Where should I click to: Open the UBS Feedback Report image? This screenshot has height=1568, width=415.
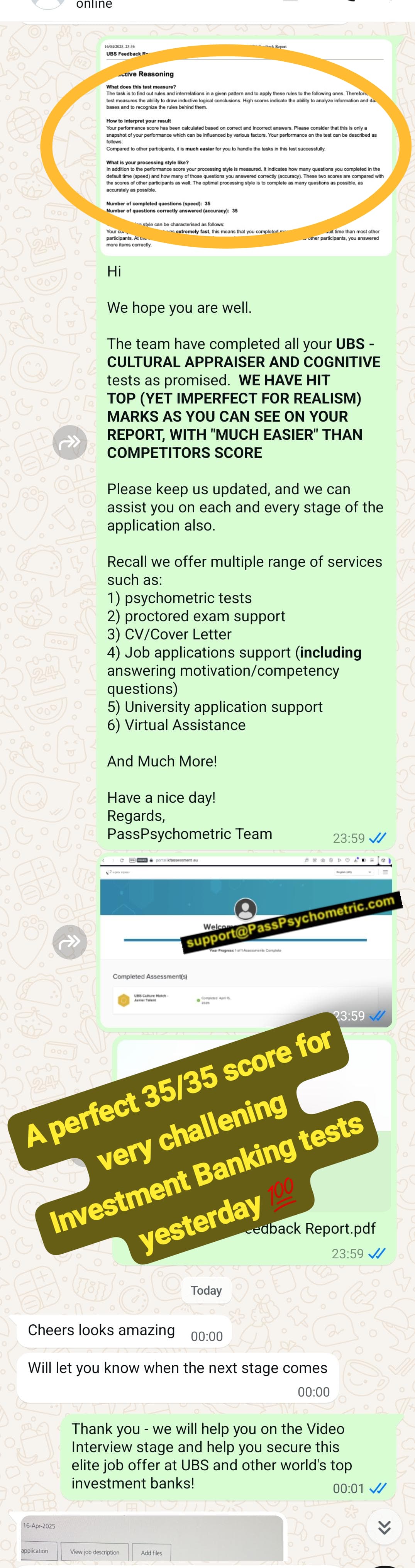(245, 146)
